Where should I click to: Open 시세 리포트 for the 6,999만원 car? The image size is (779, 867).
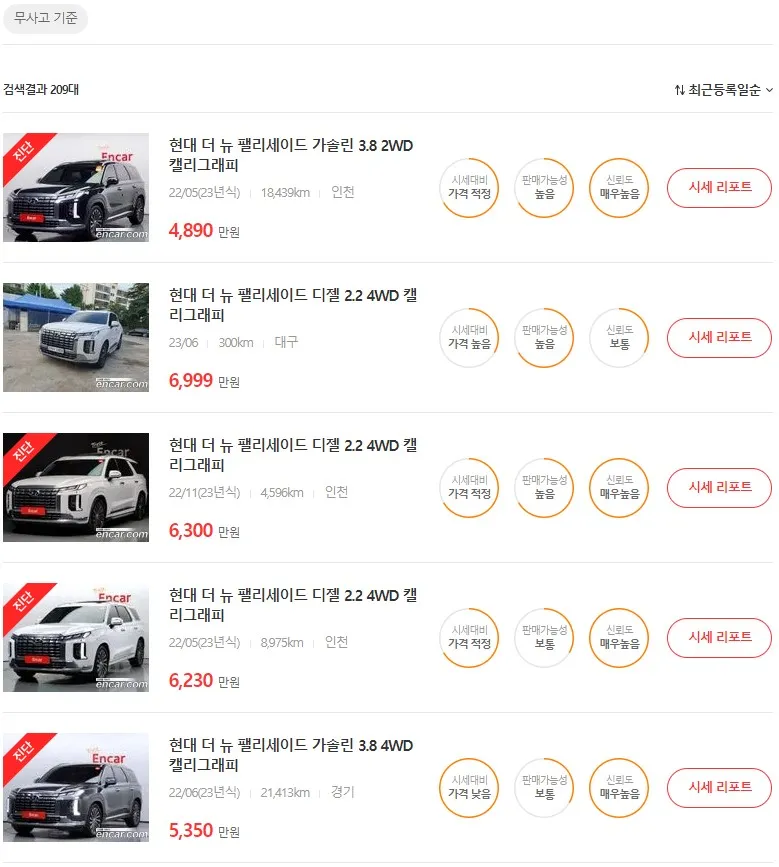coord(719,338)
